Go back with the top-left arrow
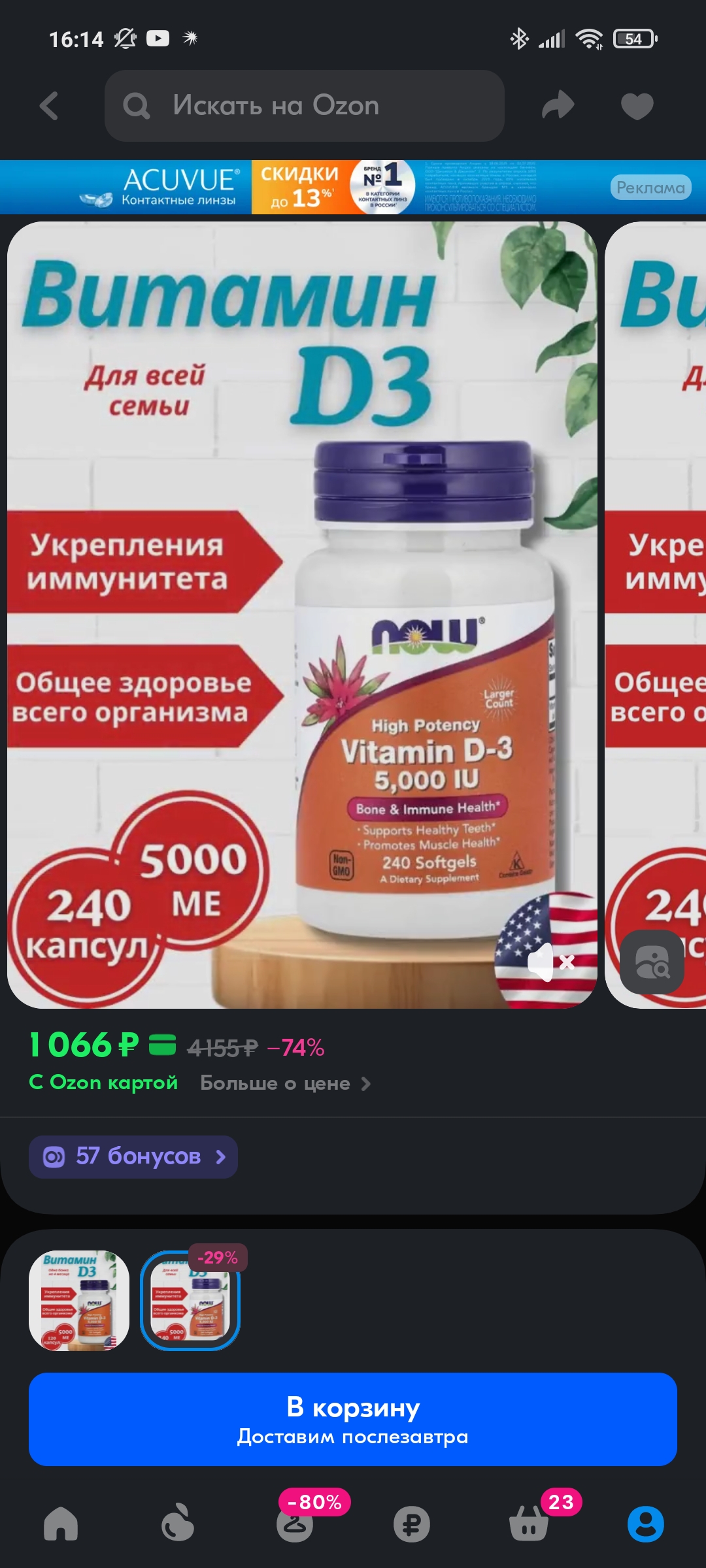The width and height of the screenshot is (706, 1568). click(x=49, y=106)
